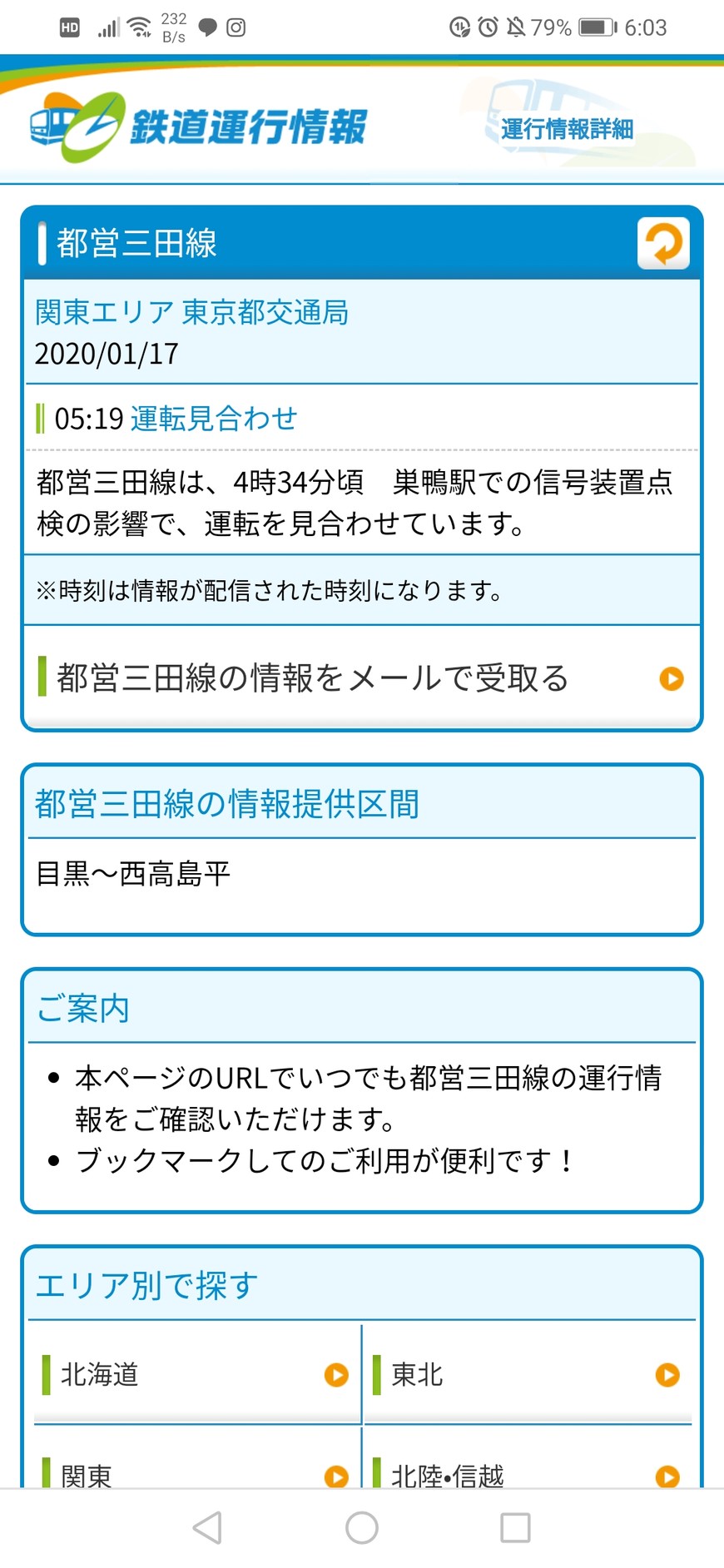Open the 関東エリア 東京都交通局 link
This screenshot has width=724, height=1568.
[x=191, y=312]
